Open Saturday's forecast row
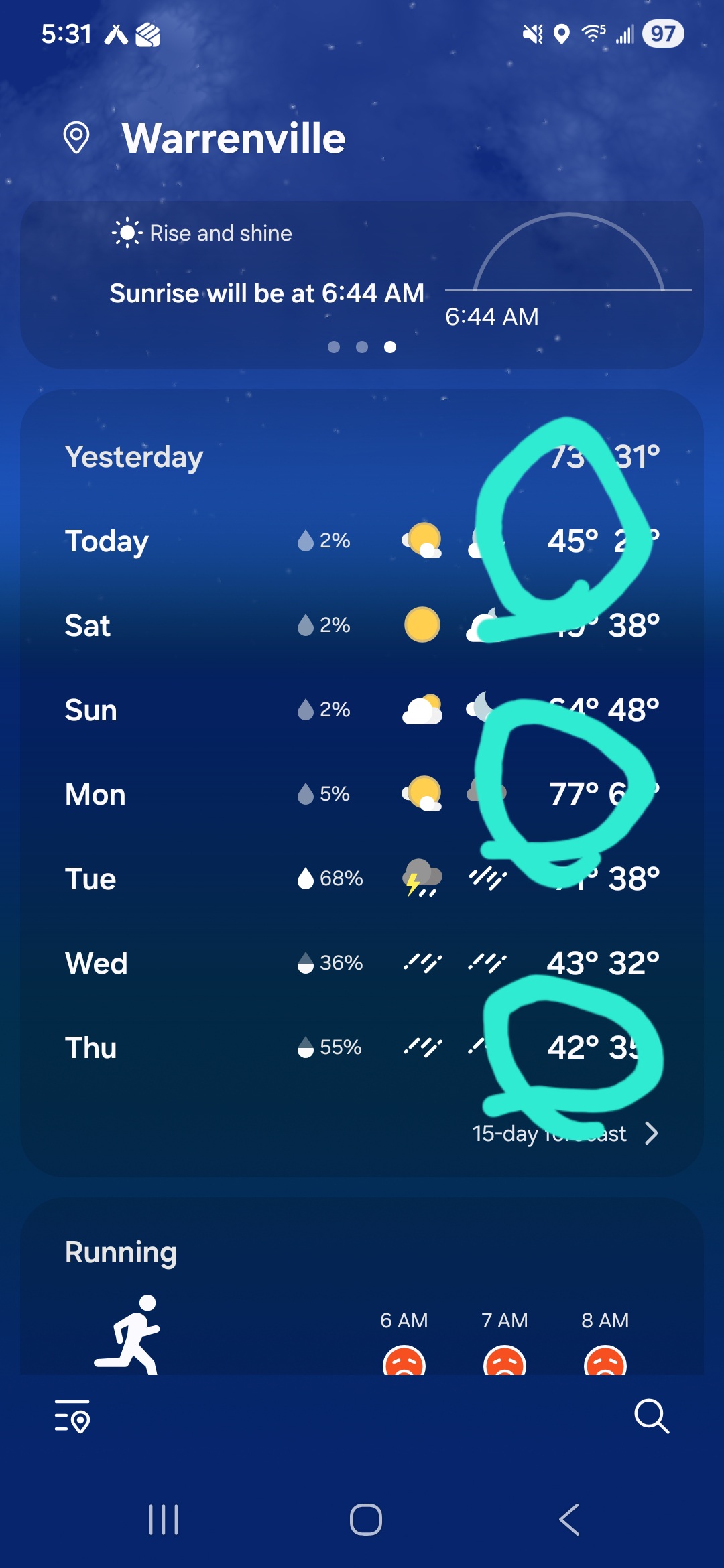724x1568 pixels. point(362,625)
